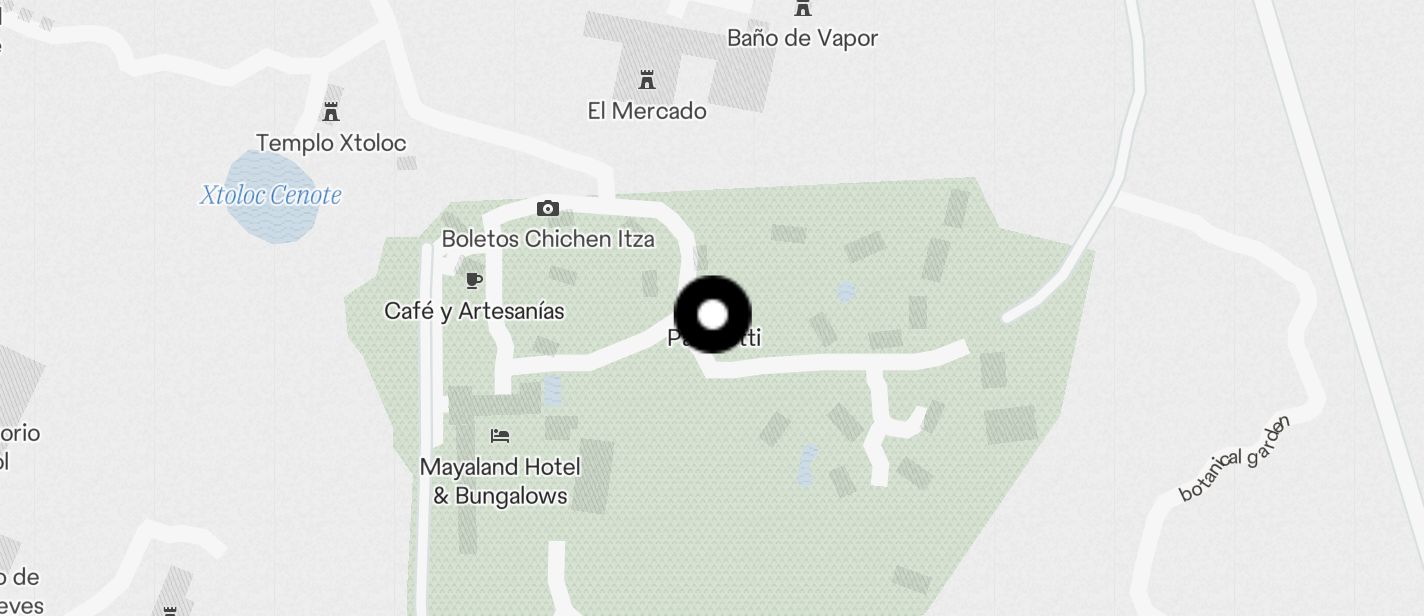
Task: Open the El Mercado landmark marker
Action: coord(647,80)
